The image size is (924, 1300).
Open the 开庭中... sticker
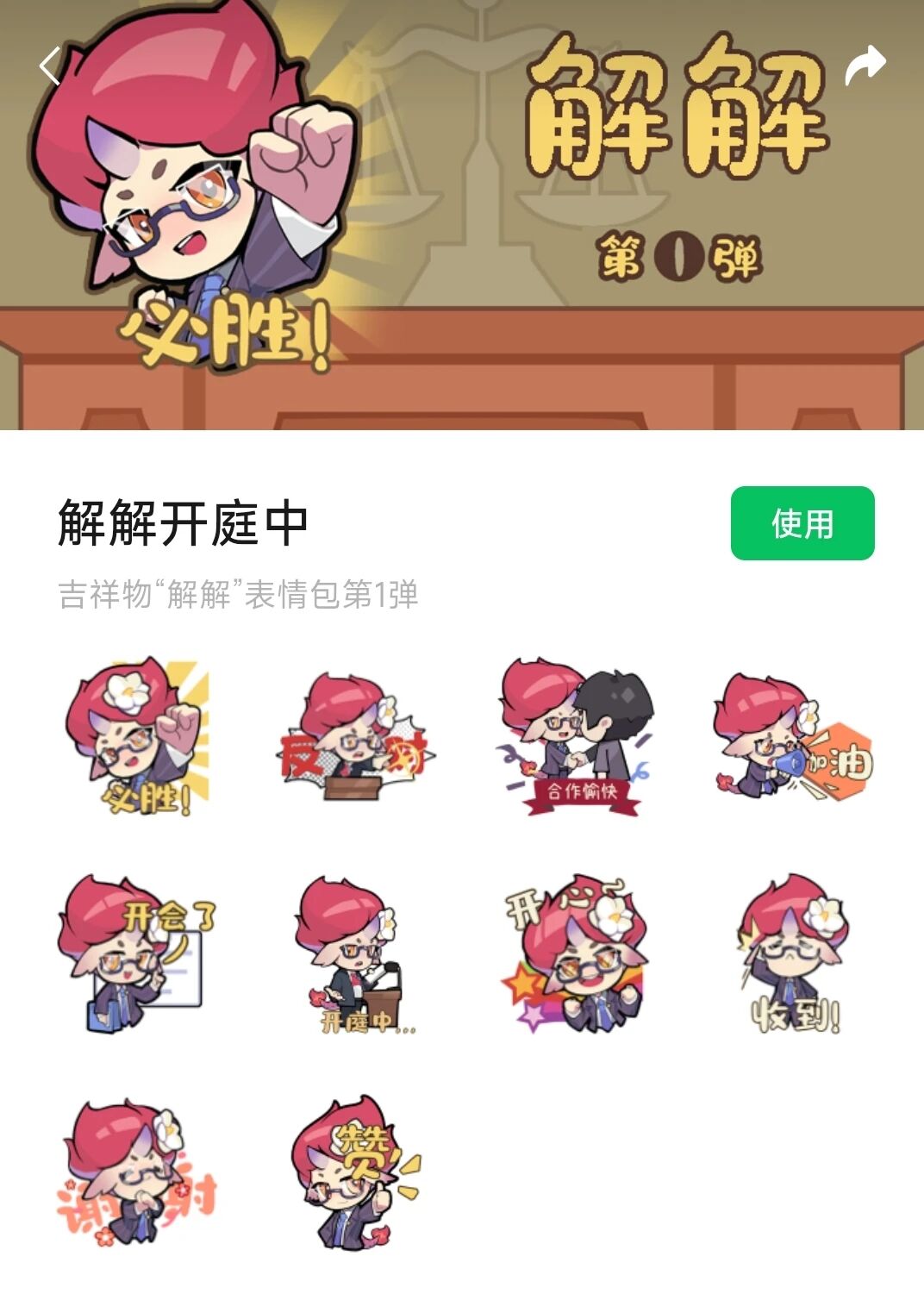coord(355,953)
